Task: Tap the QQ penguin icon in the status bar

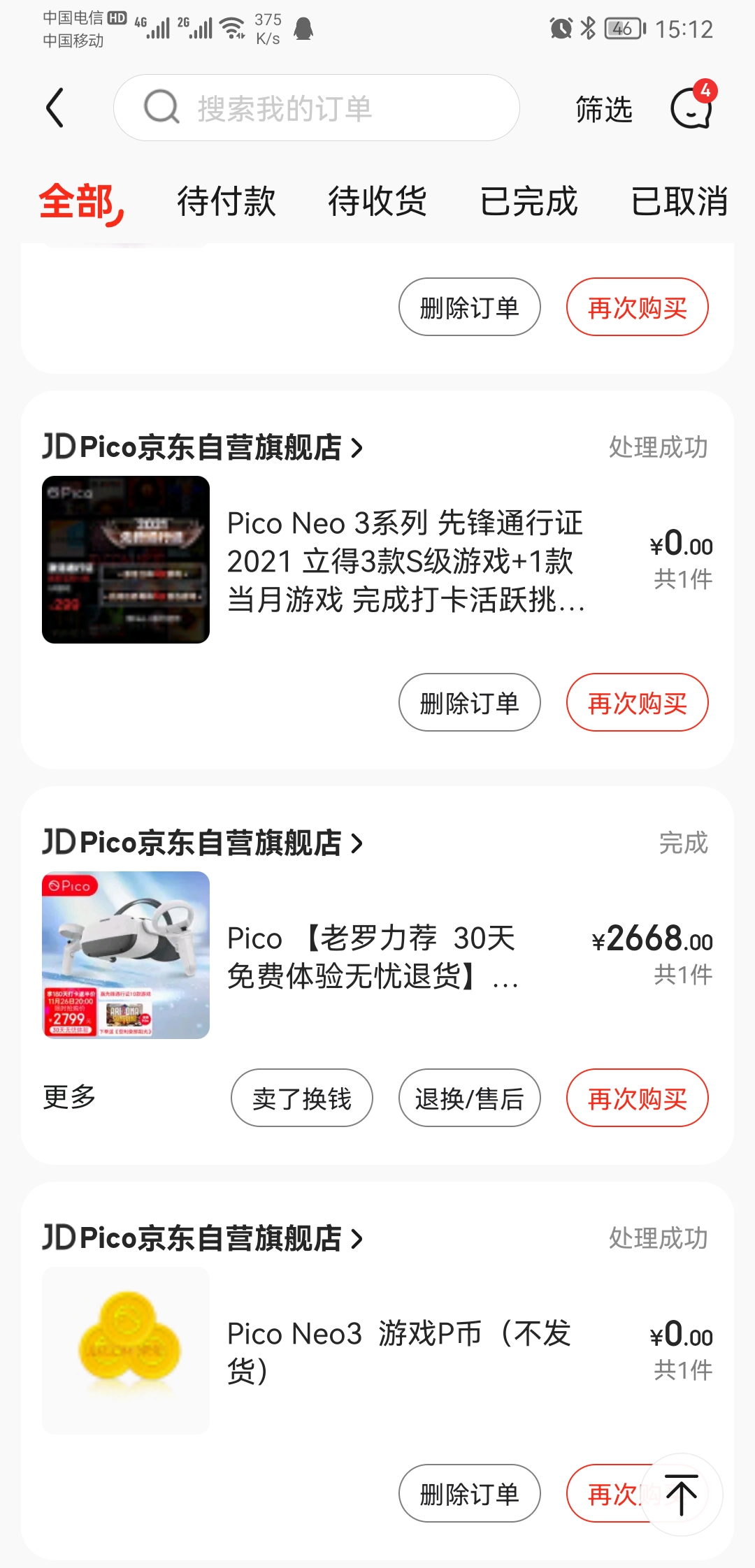Action: 301,29
